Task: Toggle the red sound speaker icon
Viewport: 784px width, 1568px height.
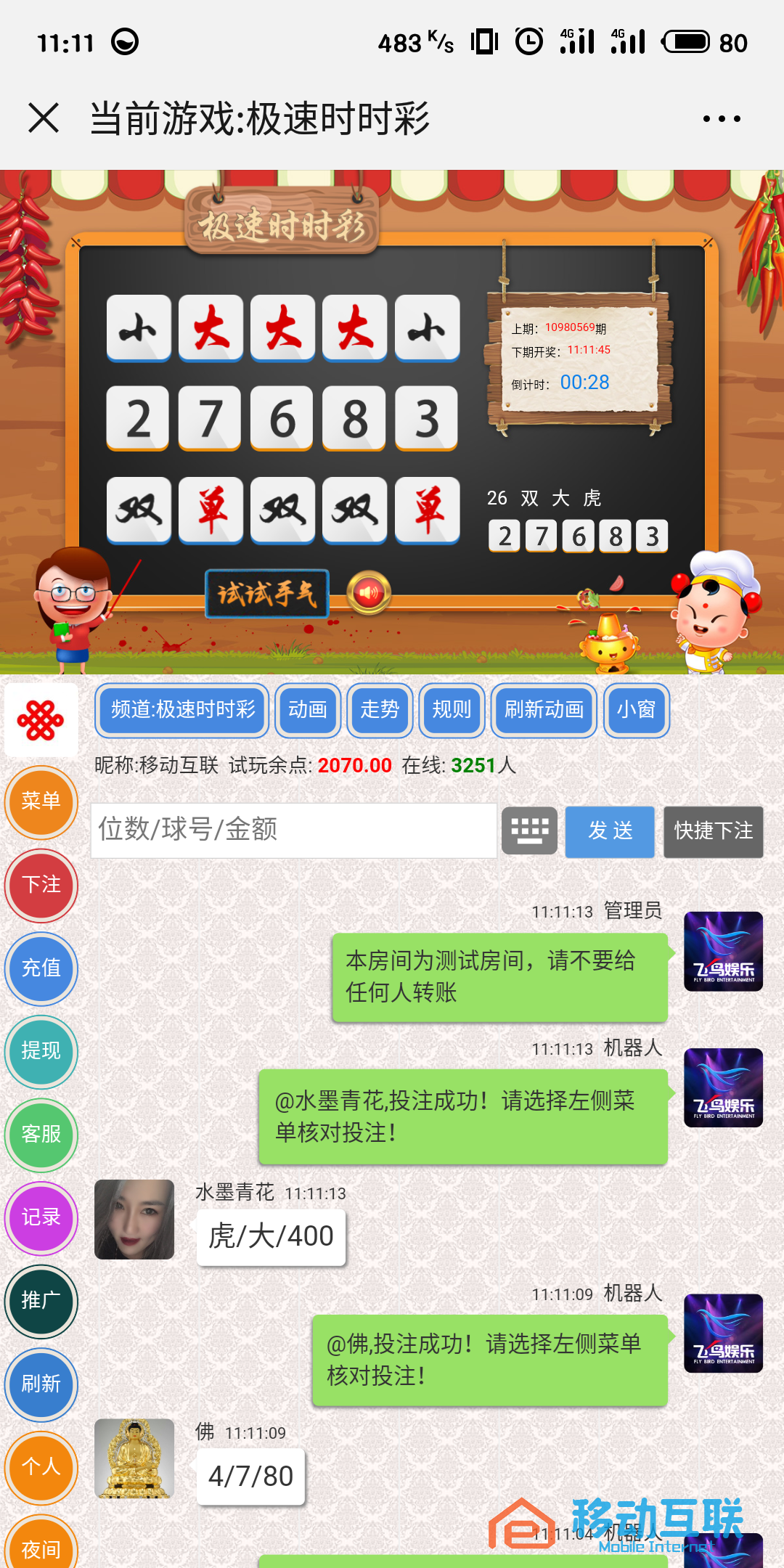Action: (x=369, y=593)
